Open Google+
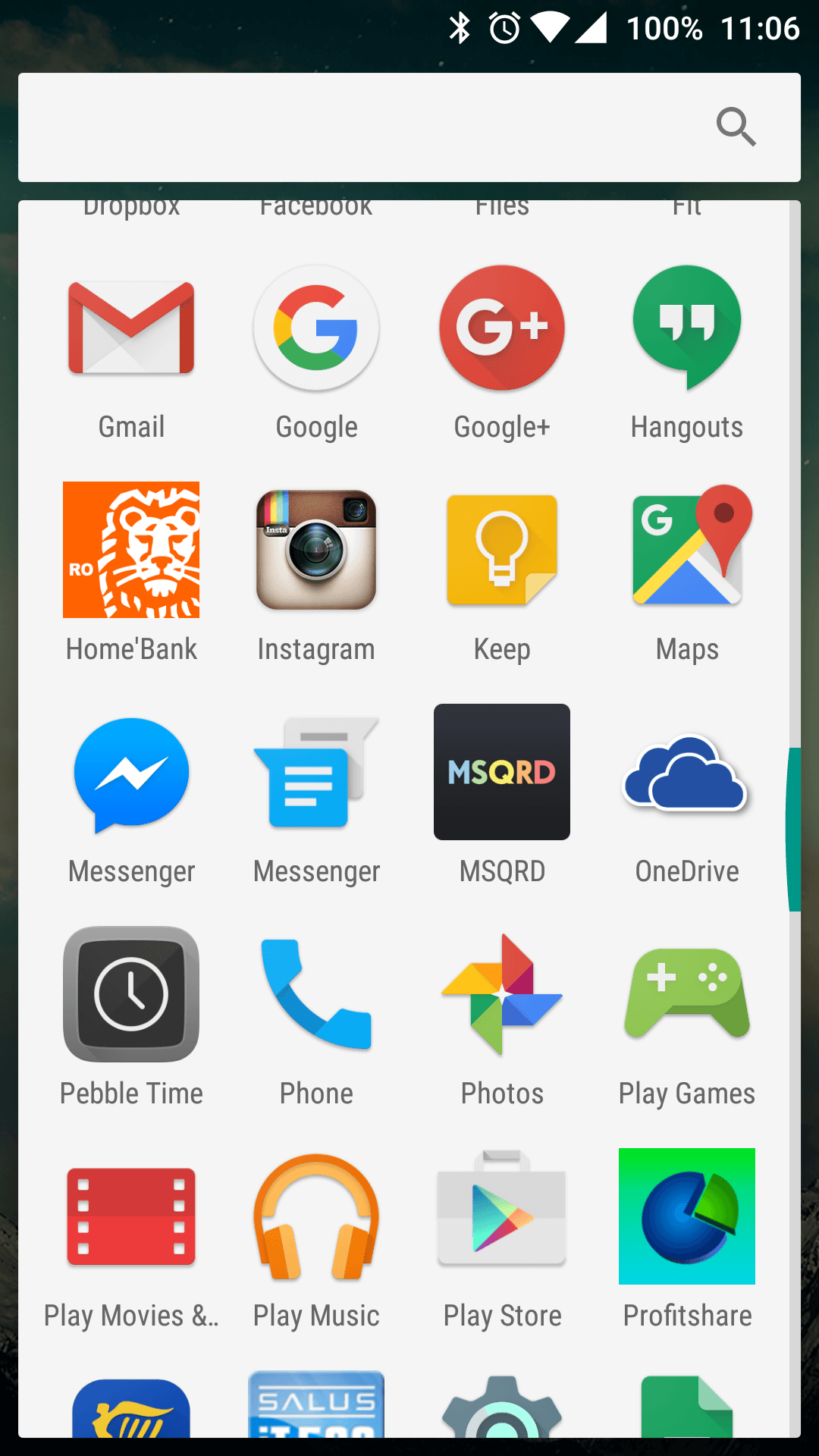The image size is (819, 1456). tap(502, 328)
